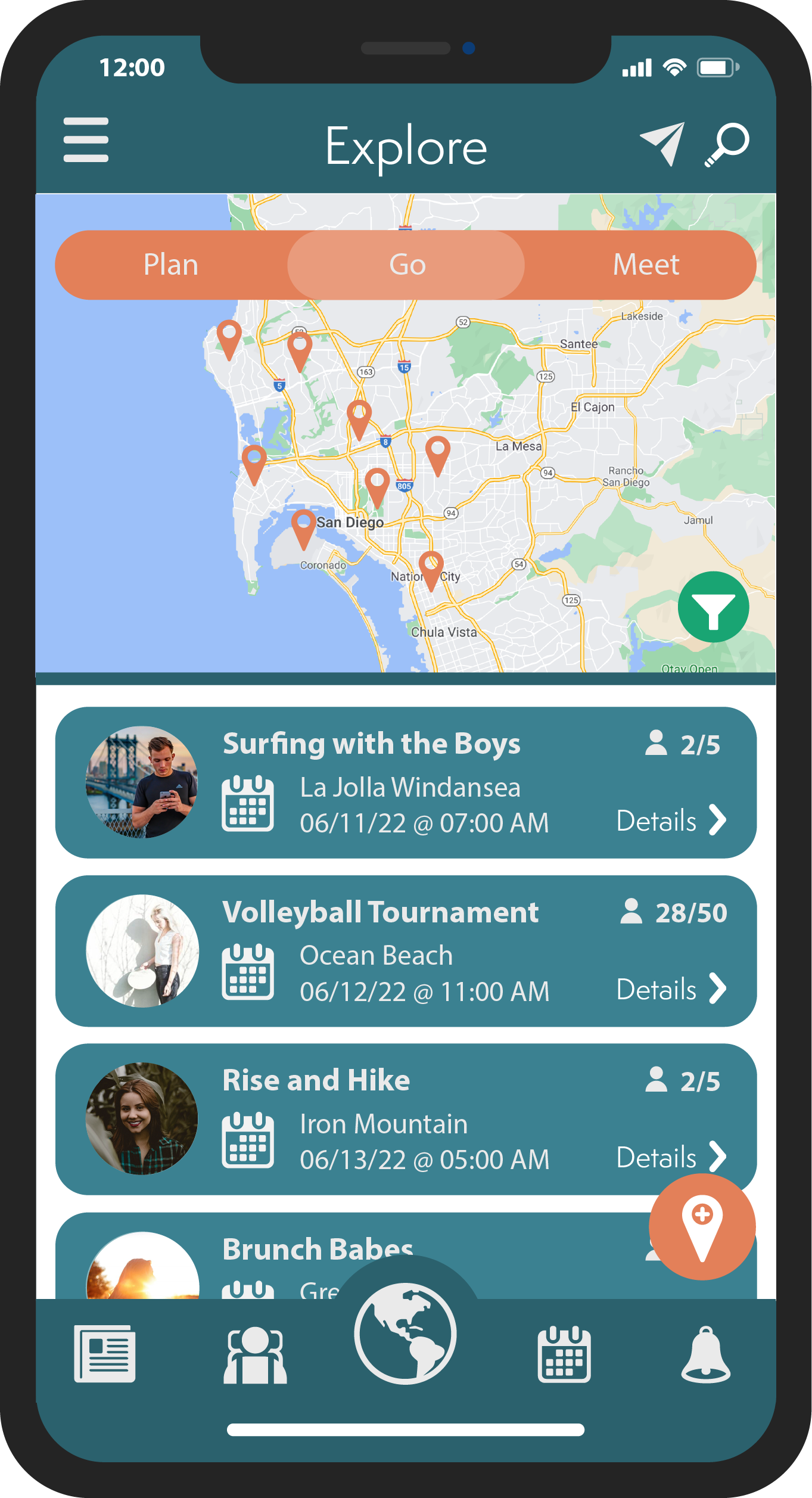Tap the map pin near Coronado
This screenshot has width=812, height=1498.
303,524
